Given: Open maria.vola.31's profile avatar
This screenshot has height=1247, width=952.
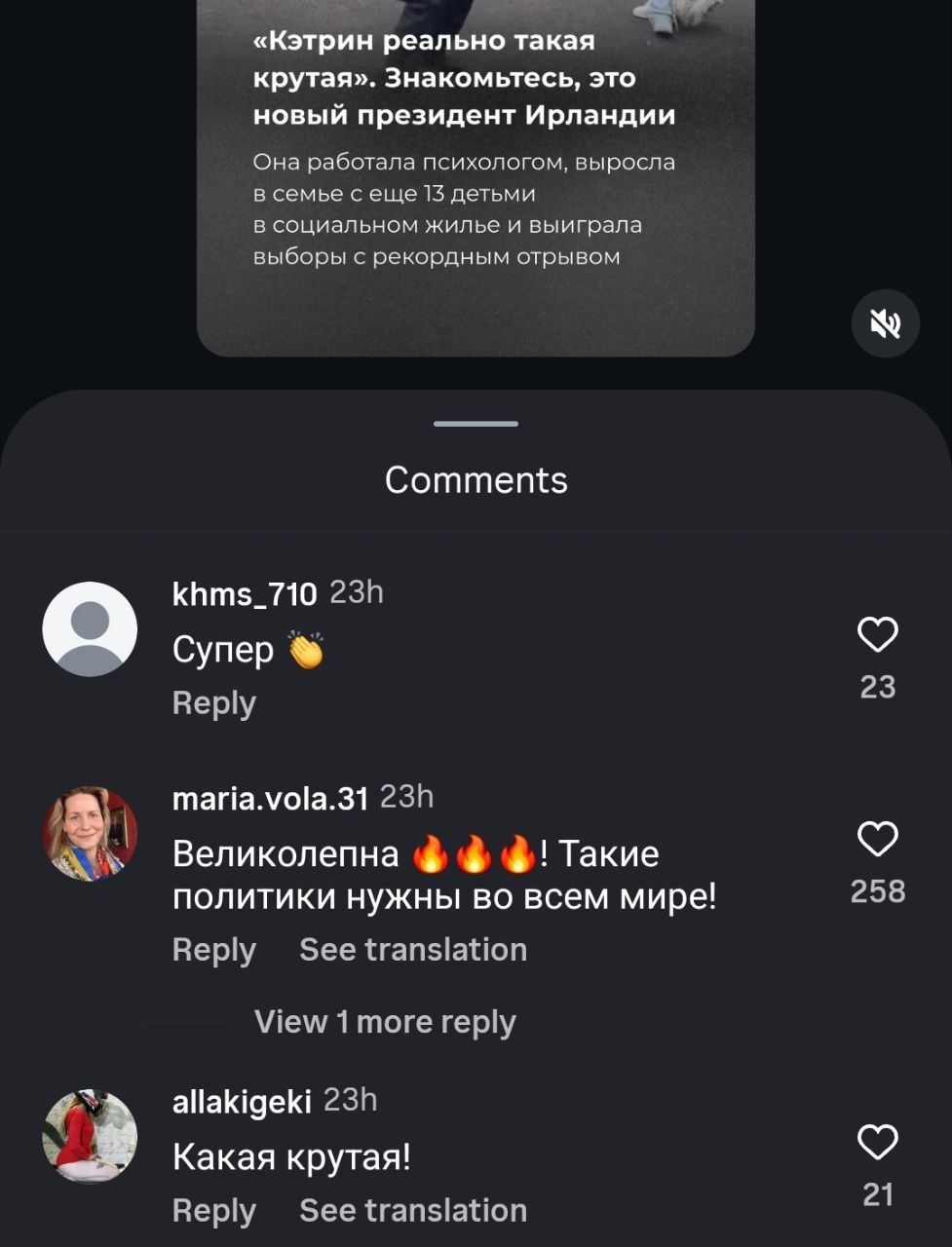Looking at the screenshot, I should [90, 834].
